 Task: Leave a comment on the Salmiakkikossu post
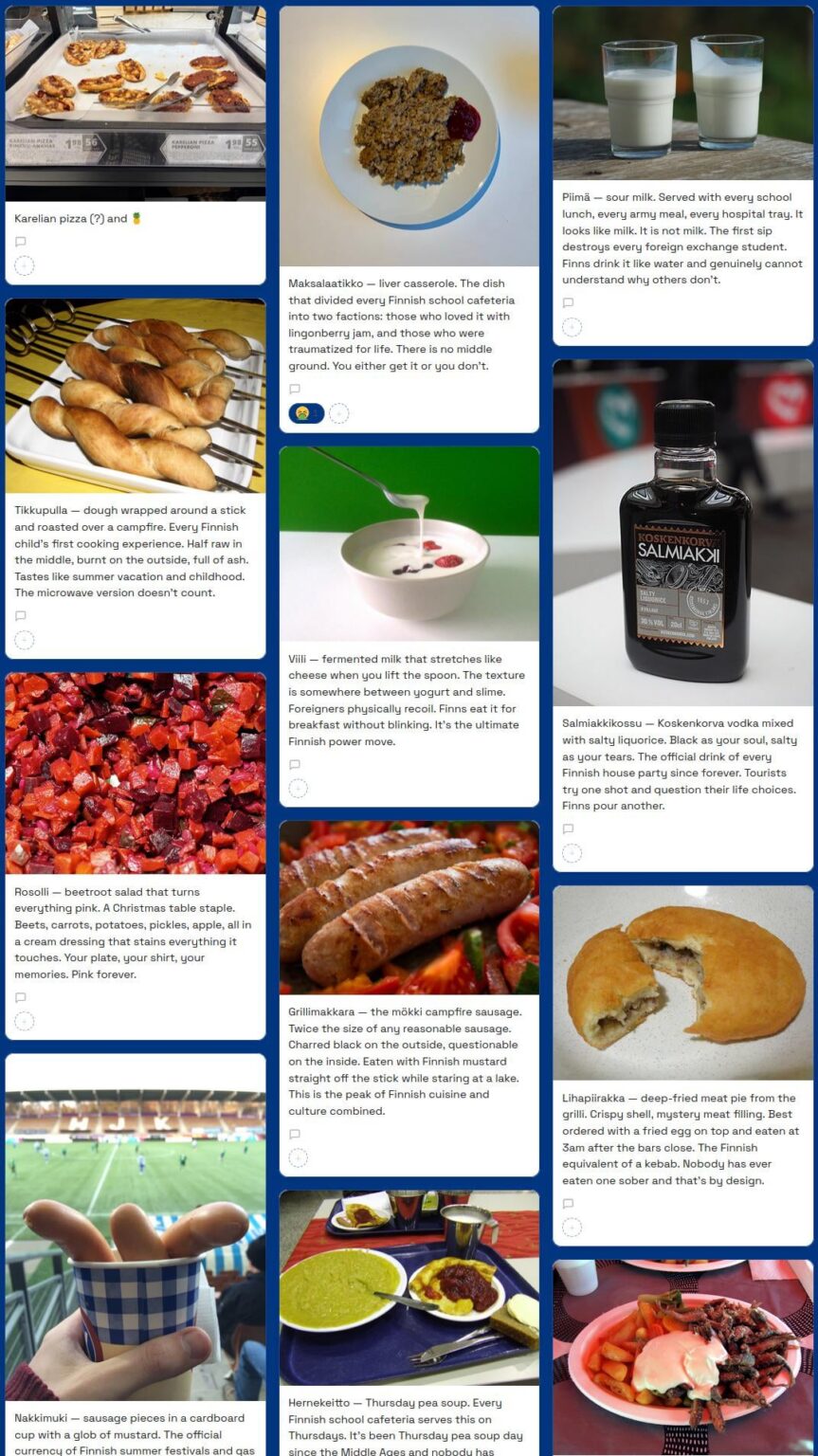568,828
